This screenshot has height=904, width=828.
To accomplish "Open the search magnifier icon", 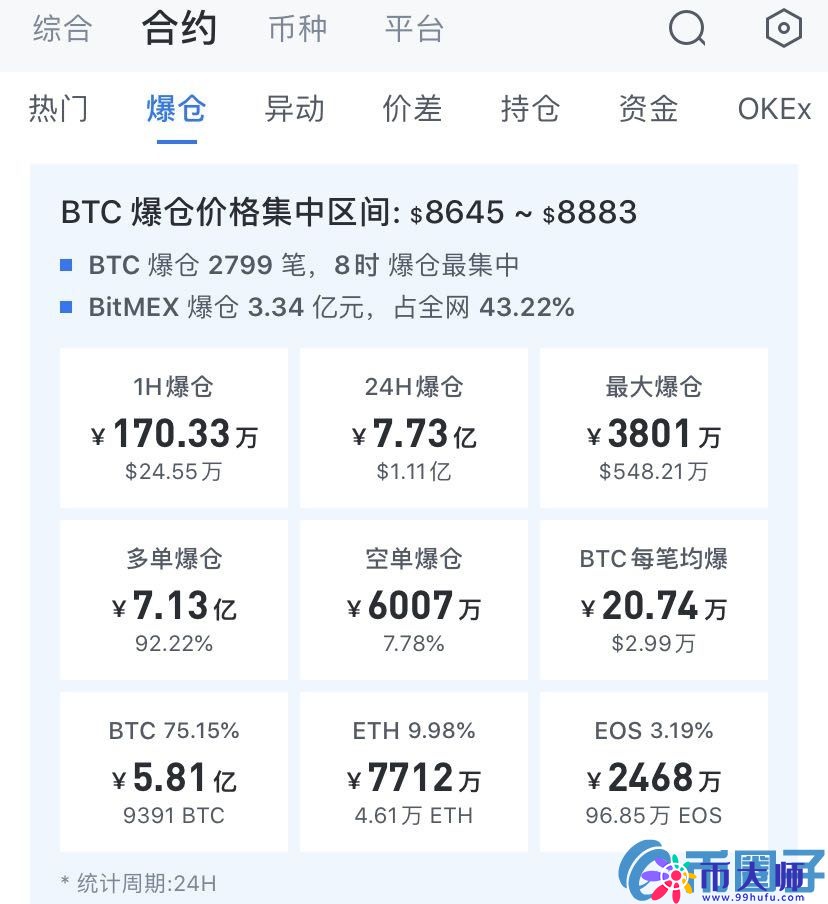I will pyautogui.click(x=686, y=29).
